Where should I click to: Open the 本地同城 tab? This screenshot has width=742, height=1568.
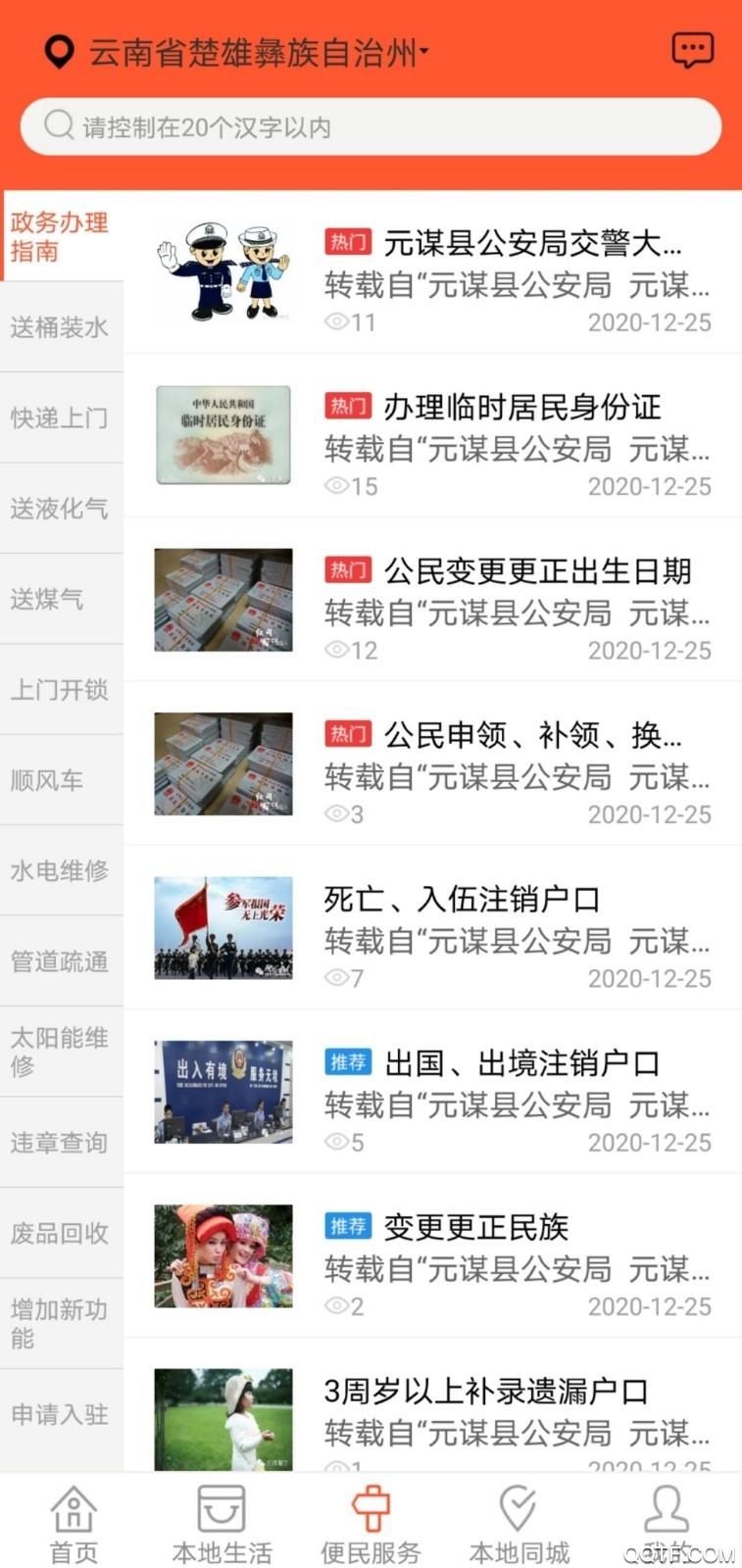[x=519, y=1522]
